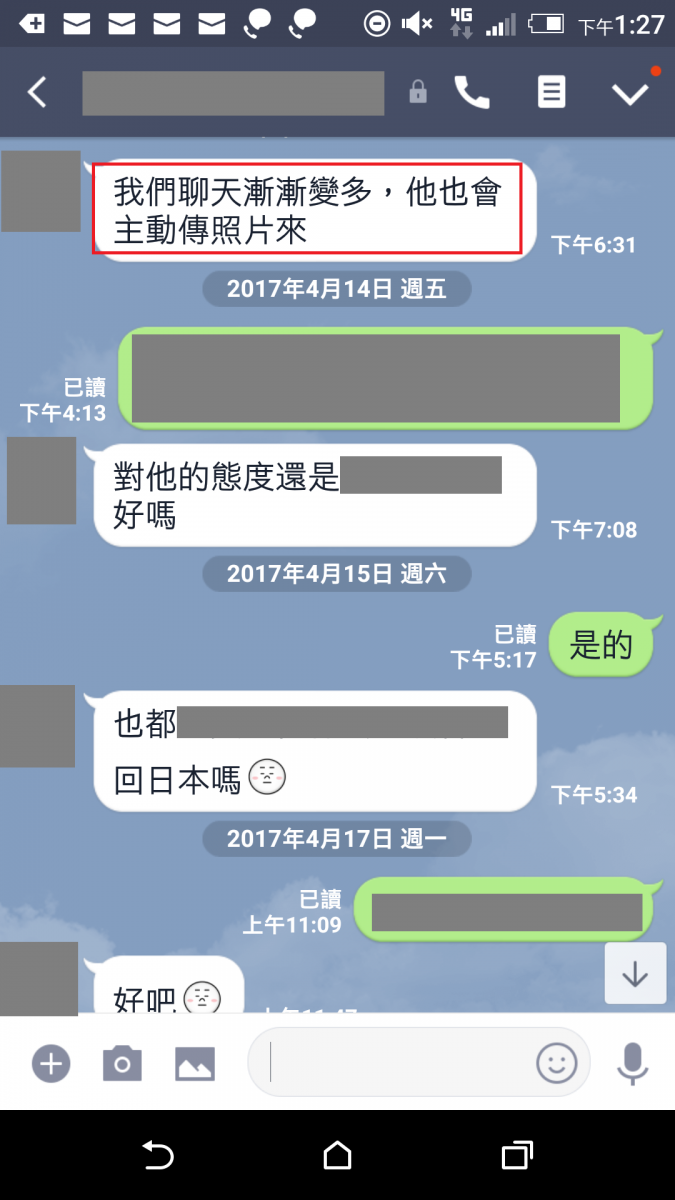Screen dimensions: 675x1200
Task: Open recent apps from the navigation bar
Action: pyautogui.click(x=516, y=1156)
